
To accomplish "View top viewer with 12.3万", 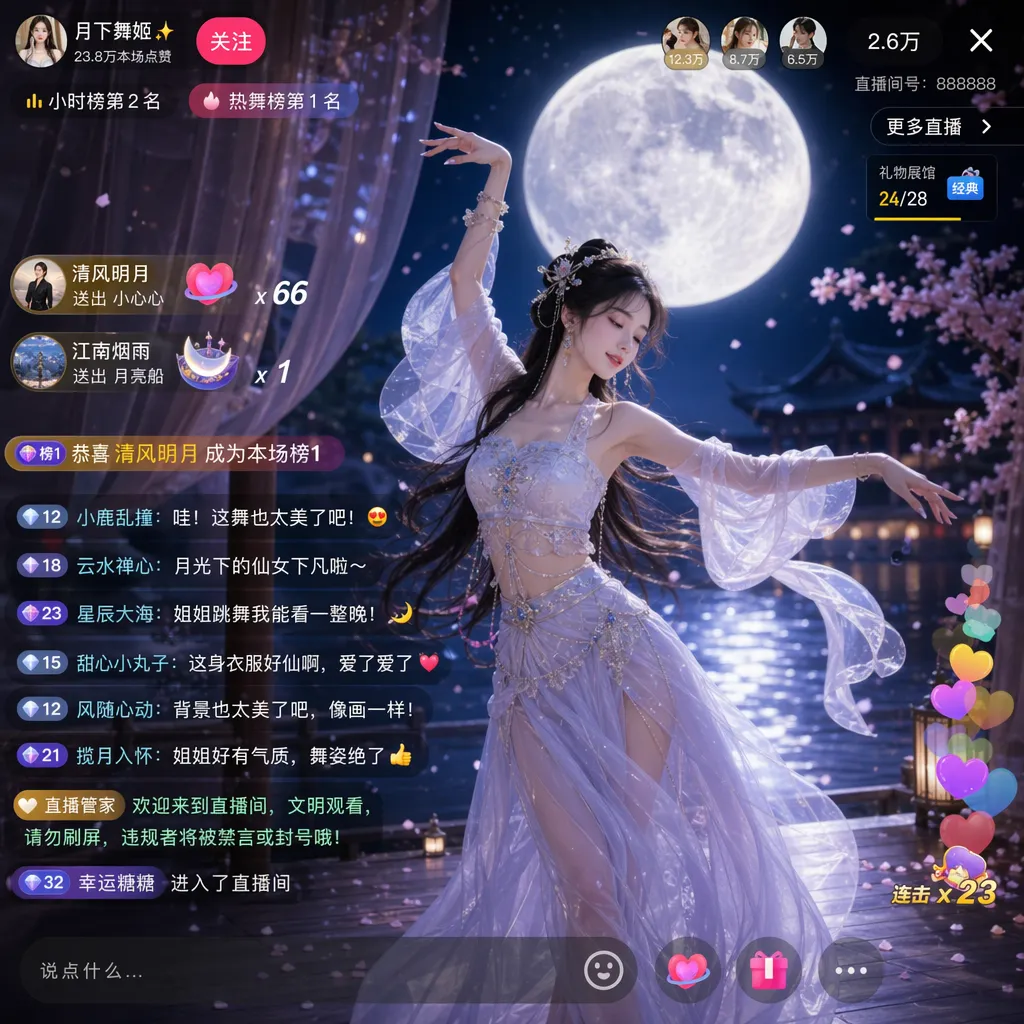I will click(x=686, y=42).
